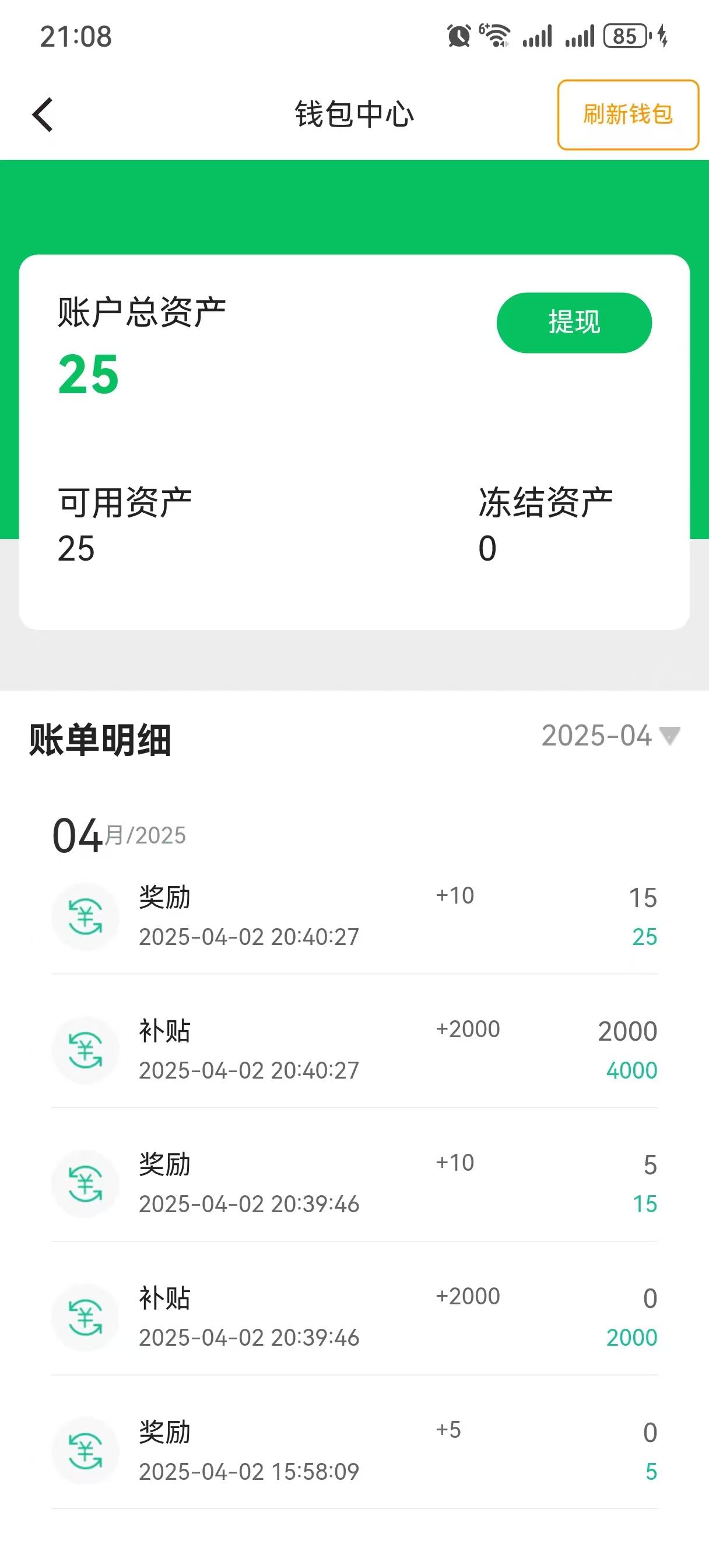Tap the currency icon next to the +5 奖励 entry
Screen dimensions: 709x1568
(86, 1451)
